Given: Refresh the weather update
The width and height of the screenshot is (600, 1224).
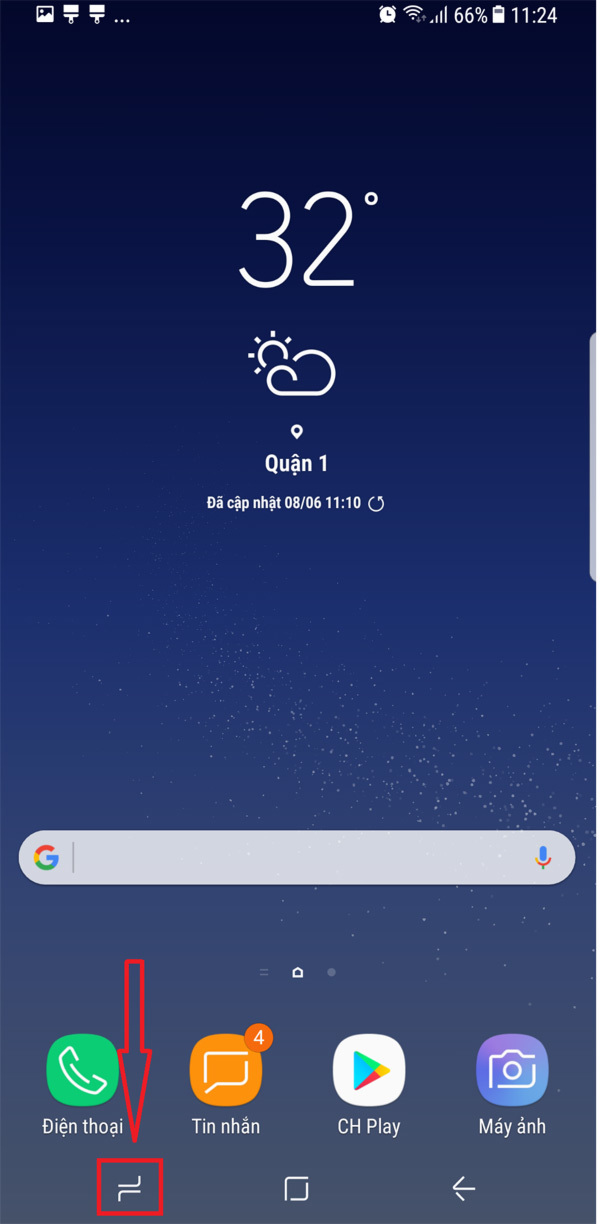Looking at the screenshot, I should coord(377,504).
